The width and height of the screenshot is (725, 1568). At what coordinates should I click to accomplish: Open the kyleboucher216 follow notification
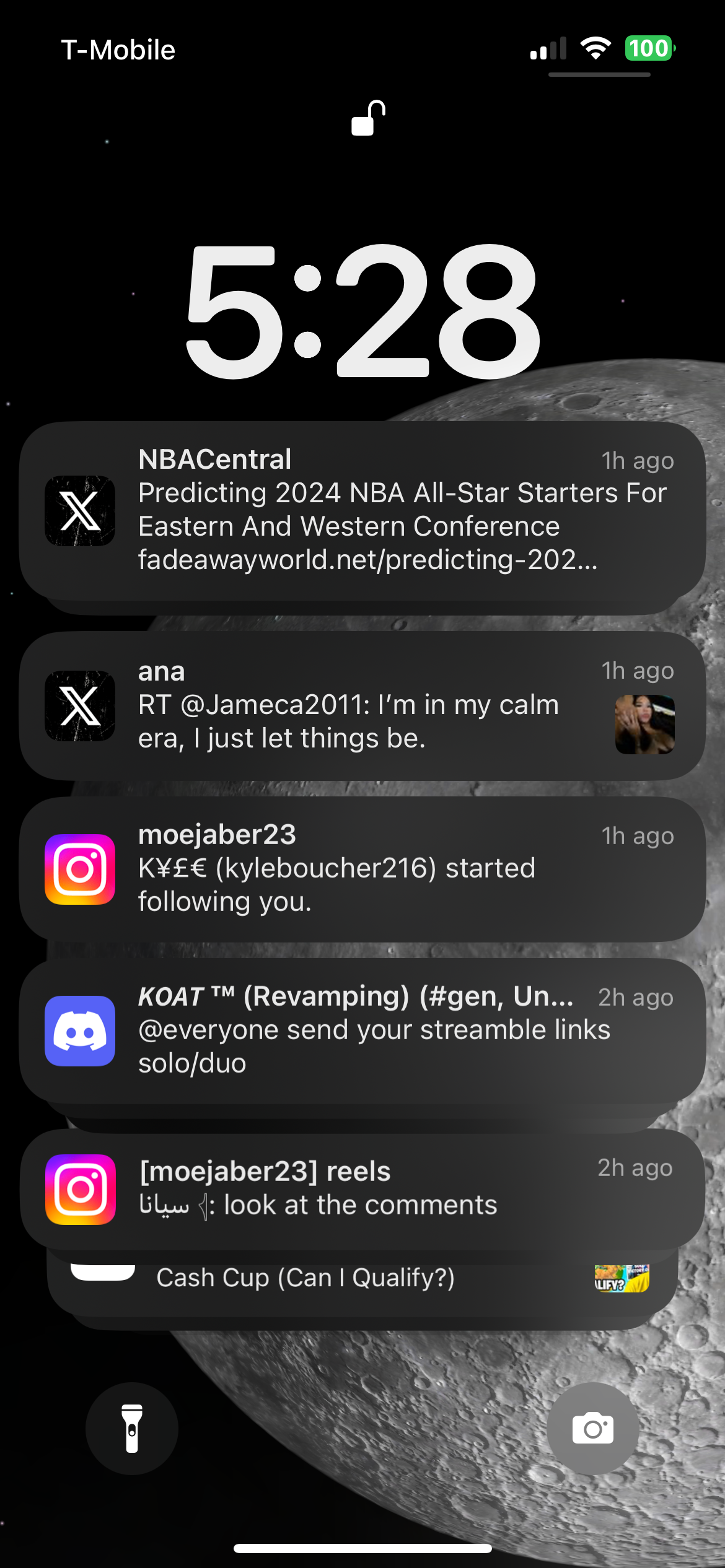click(x=362, y=869)
